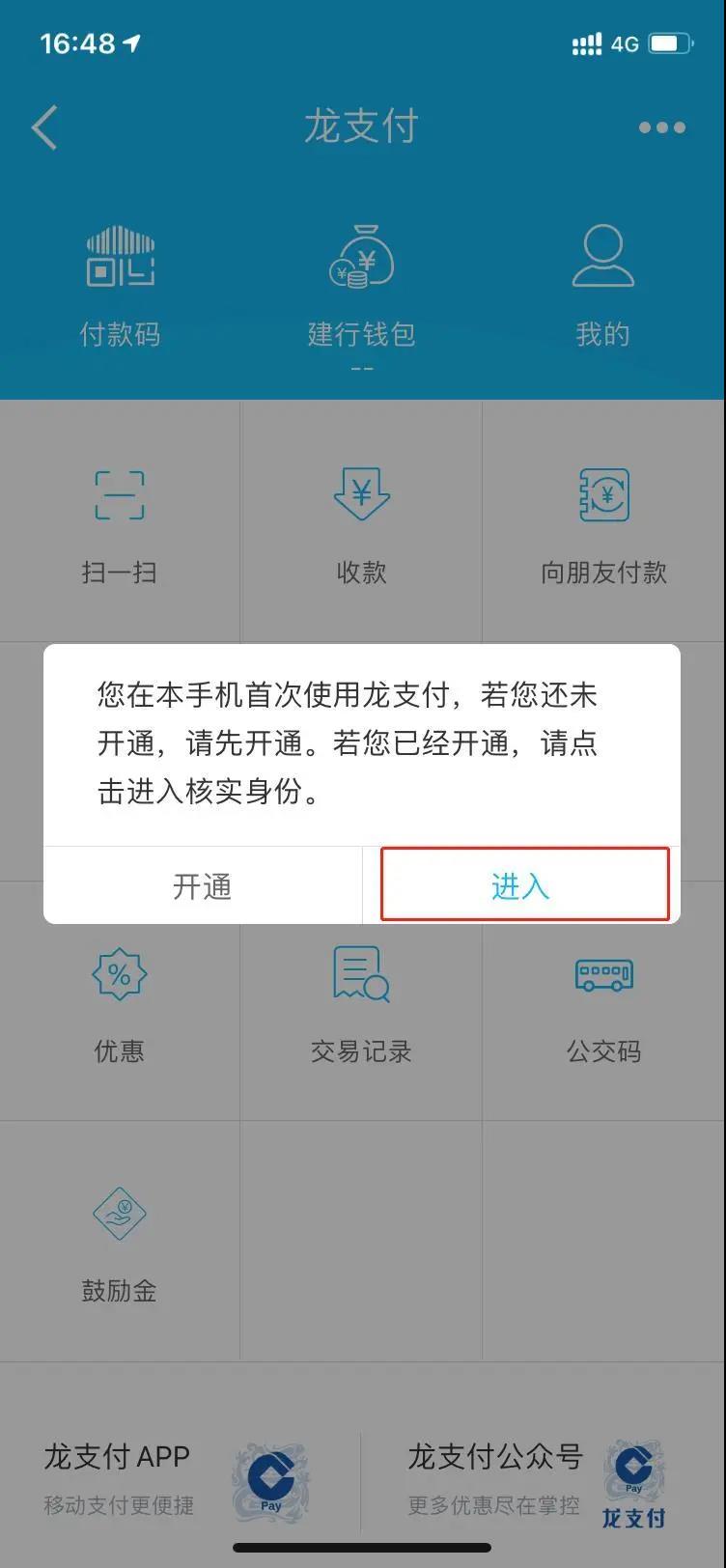Select 向朋友付款

click(603, 521)
